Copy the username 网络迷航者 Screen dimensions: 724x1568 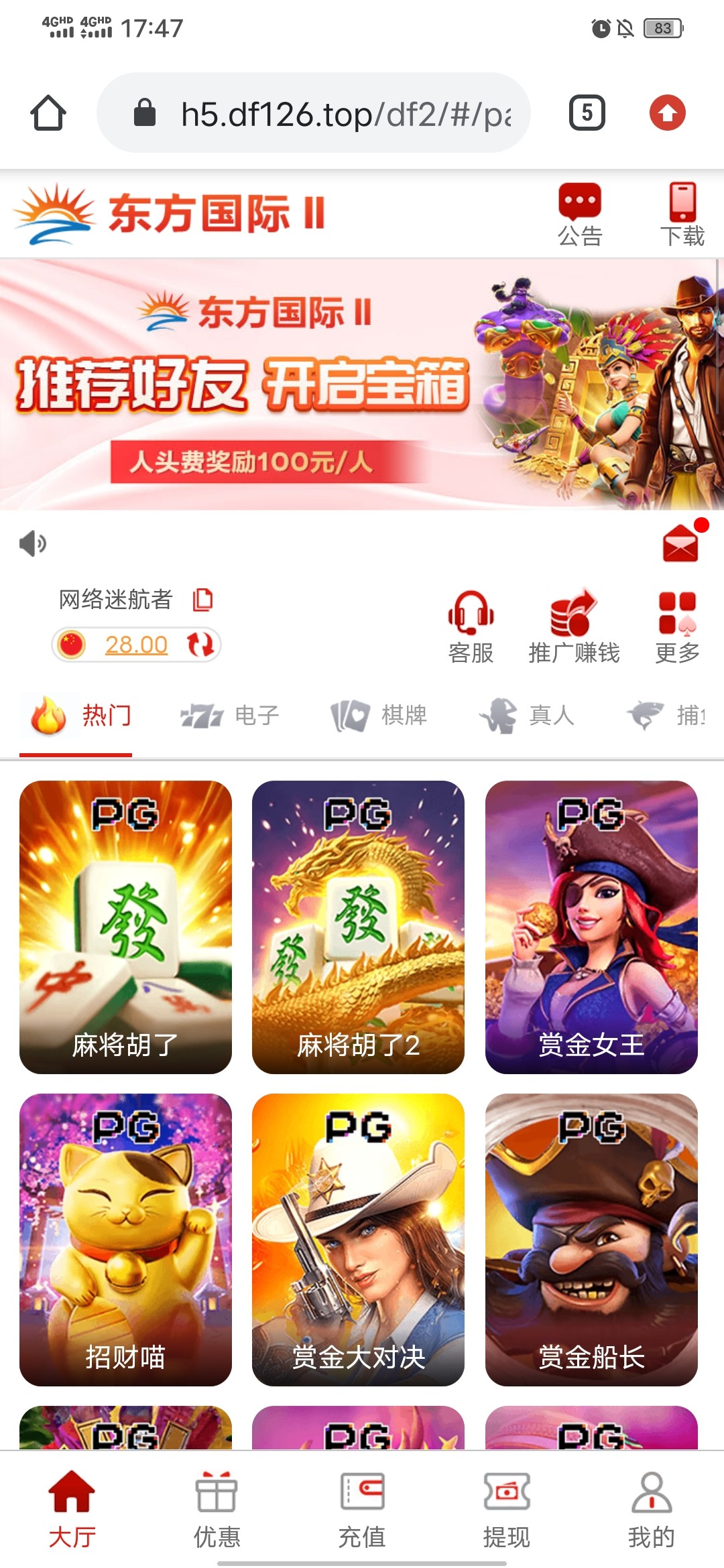pyautogui.click(x=203, y=600)
